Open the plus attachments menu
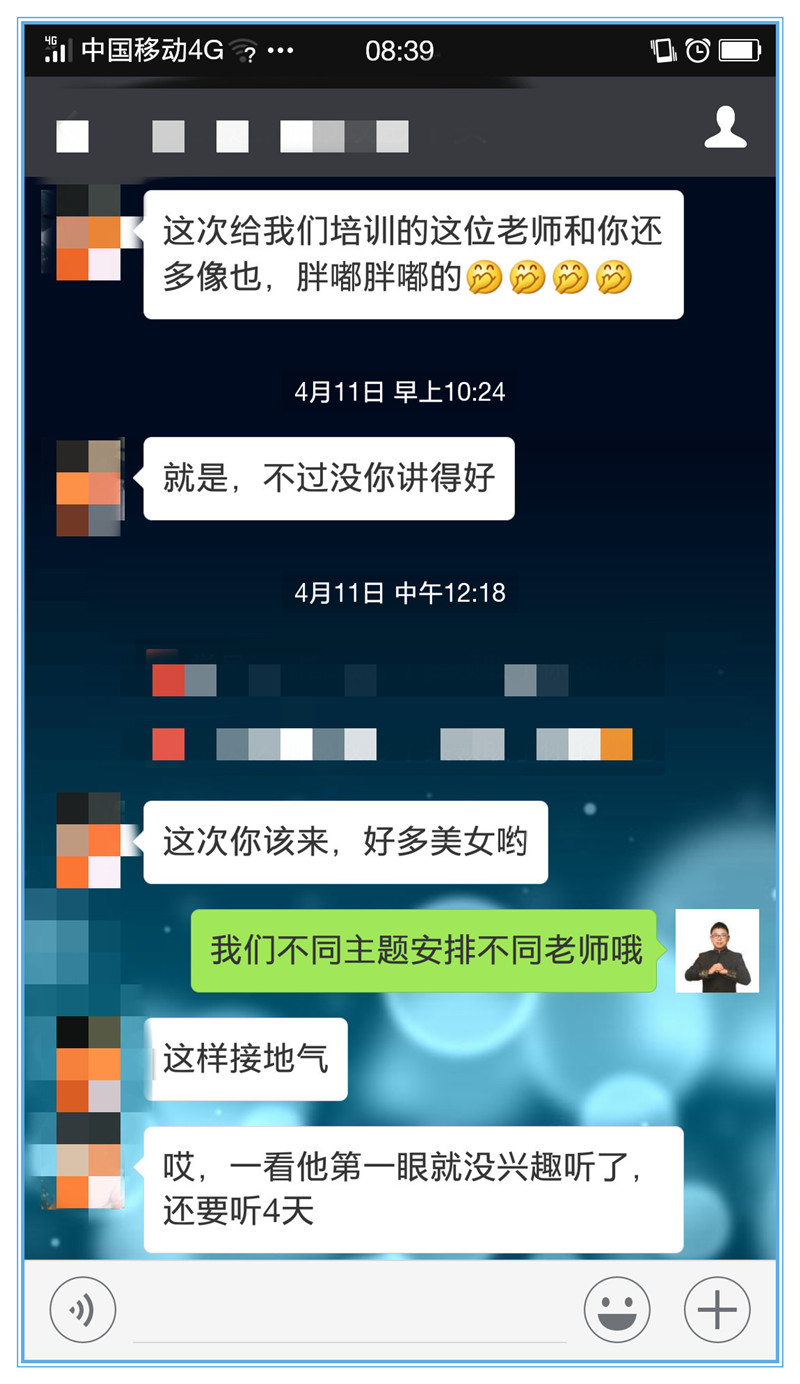The height and width of the screenshot is (1384, 800). 717,1310
